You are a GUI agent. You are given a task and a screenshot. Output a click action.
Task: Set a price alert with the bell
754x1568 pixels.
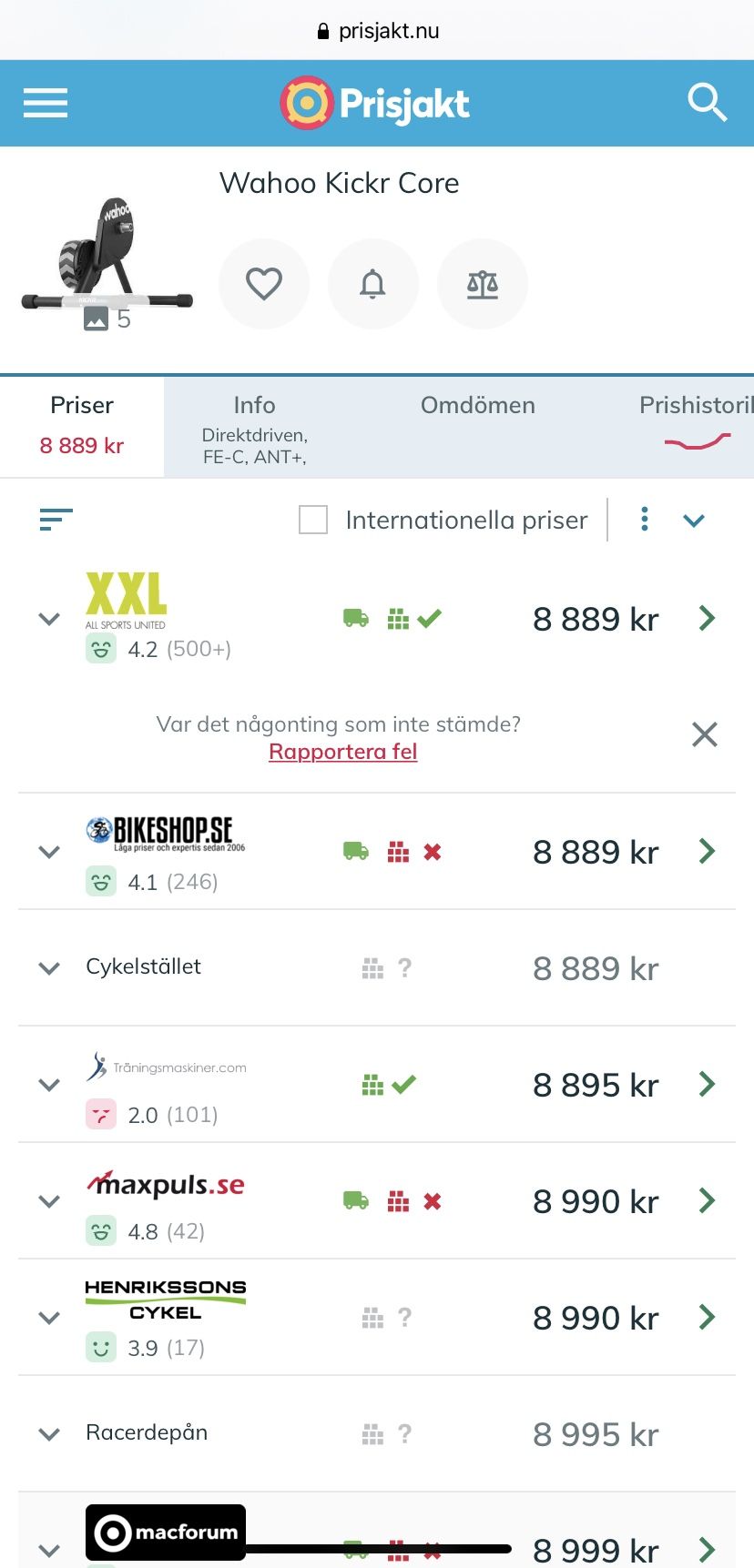(373, 284)
